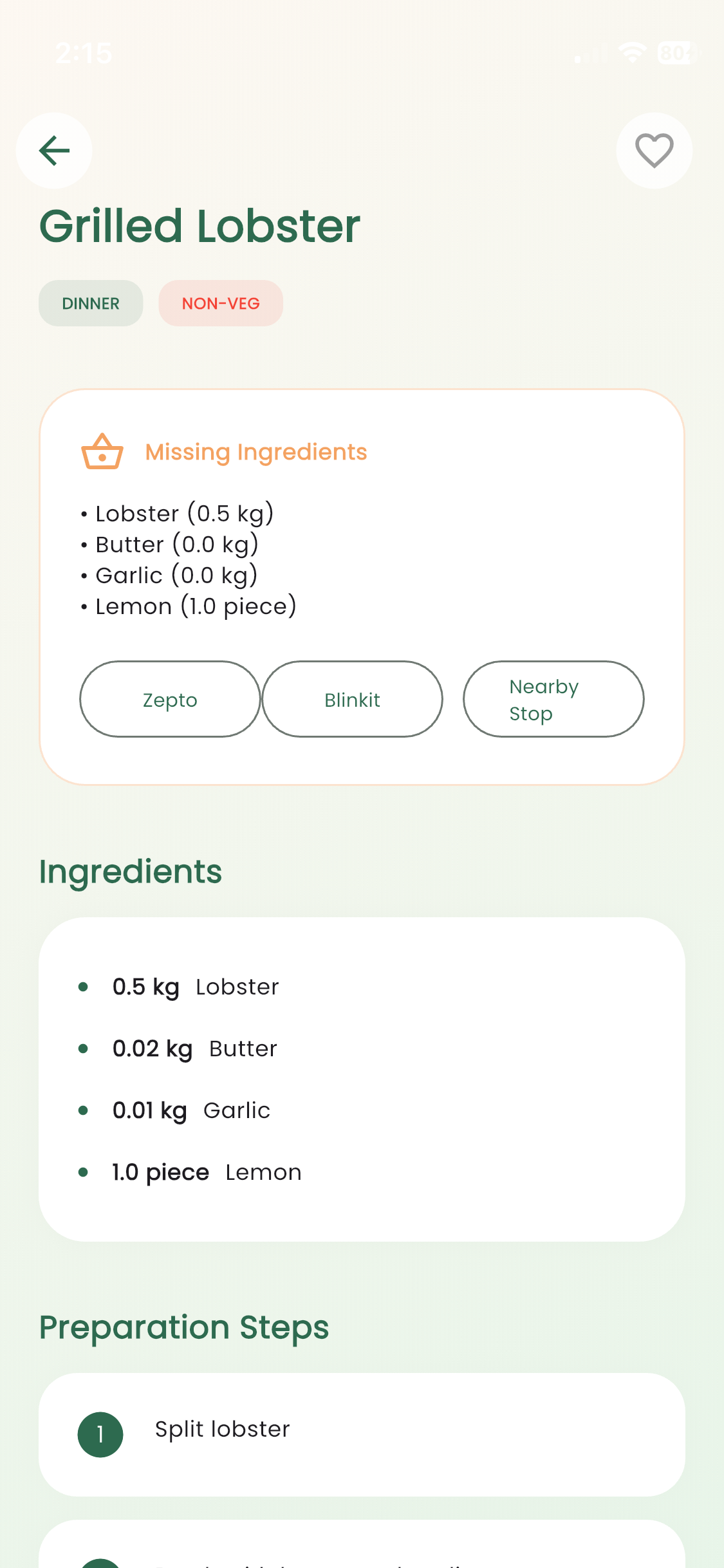This screenshot has height=1568, width=724.
Task: Tap the back arrow to leave recipe
Action: pyautogui.click(x=54, y=150)
